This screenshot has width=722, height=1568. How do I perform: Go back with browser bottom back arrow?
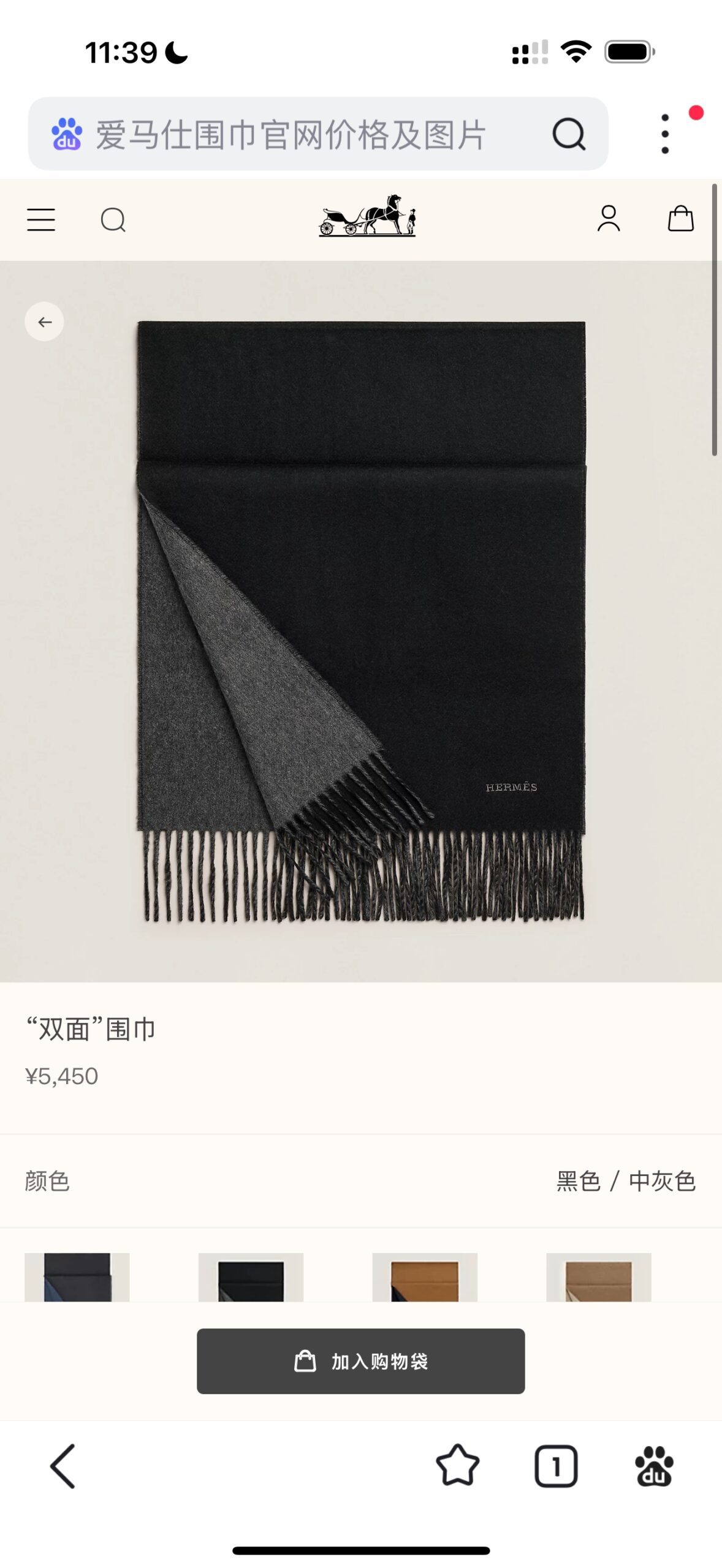coord(63,1466)
